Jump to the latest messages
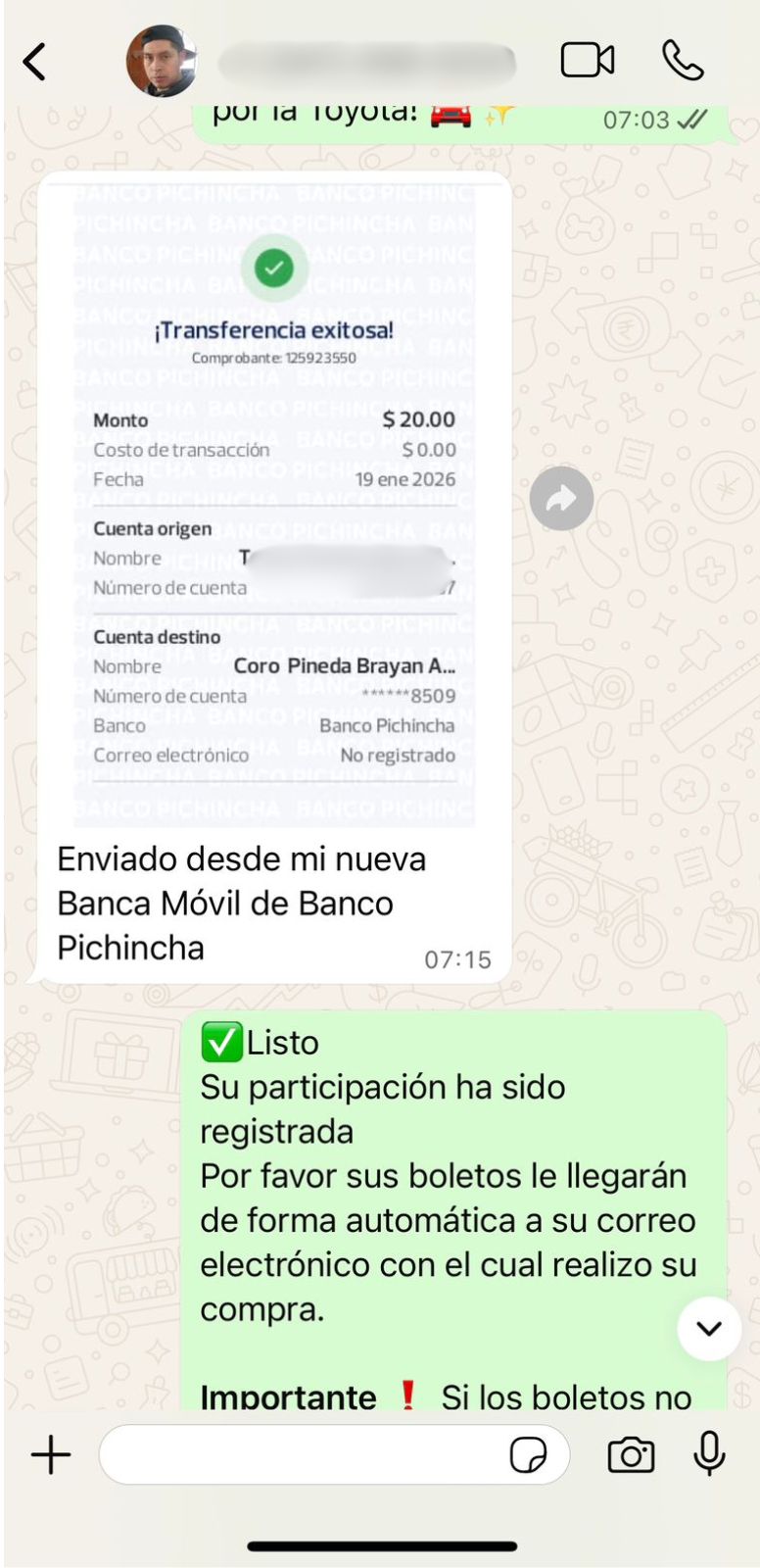 708,1329
